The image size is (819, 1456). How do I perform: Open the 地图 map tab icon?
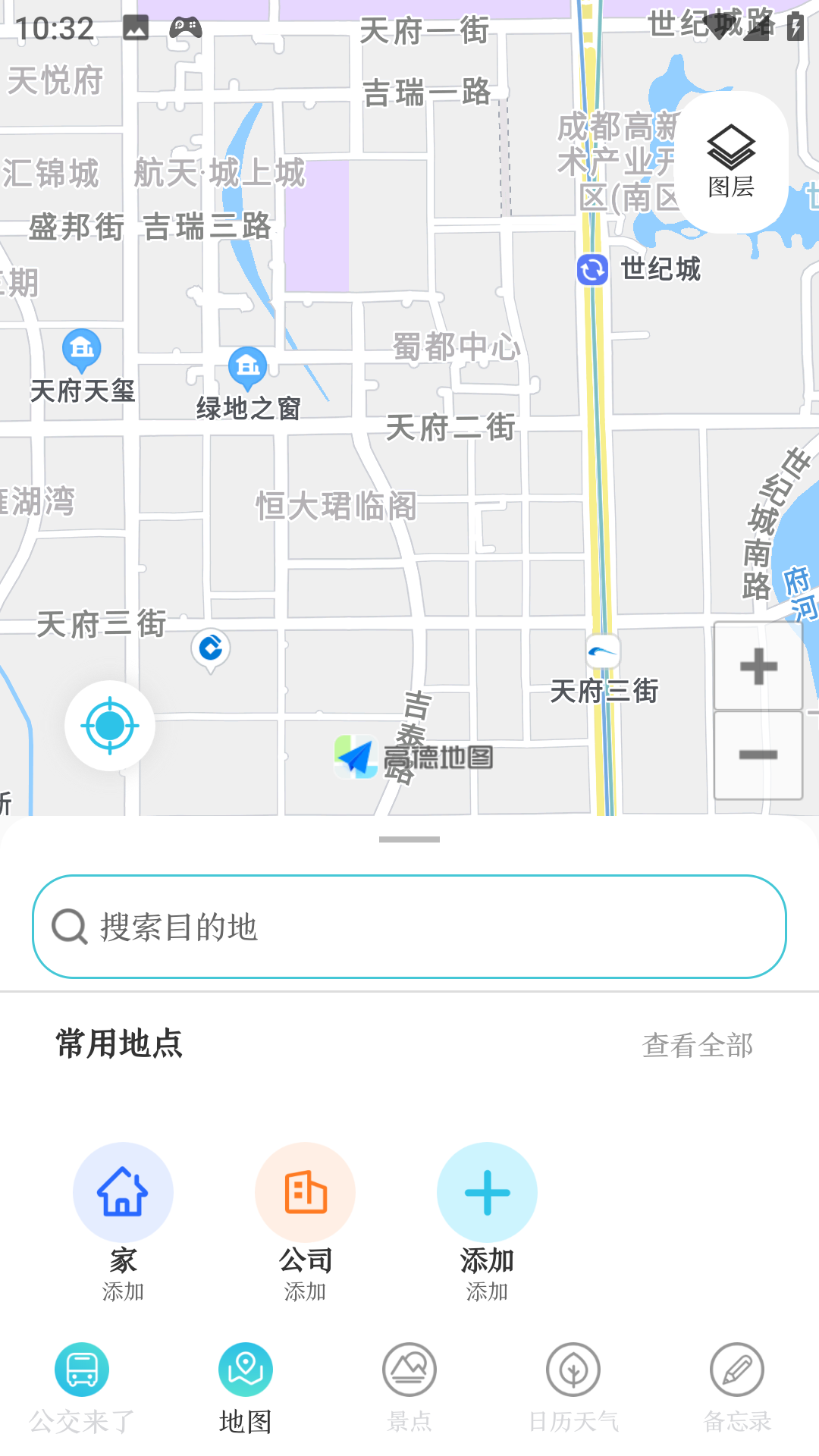point(245,1370)
